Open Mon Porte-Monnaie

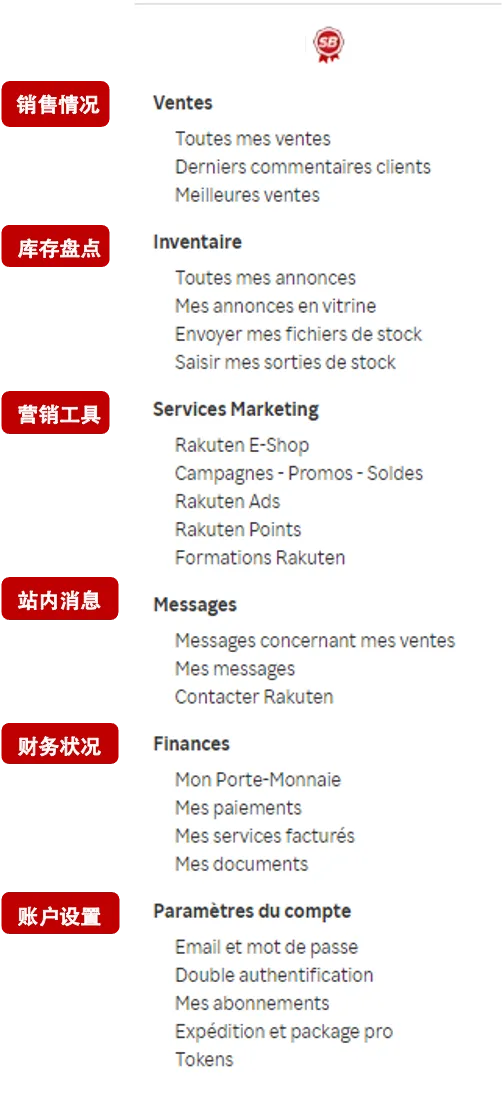[x=258, y=780]
